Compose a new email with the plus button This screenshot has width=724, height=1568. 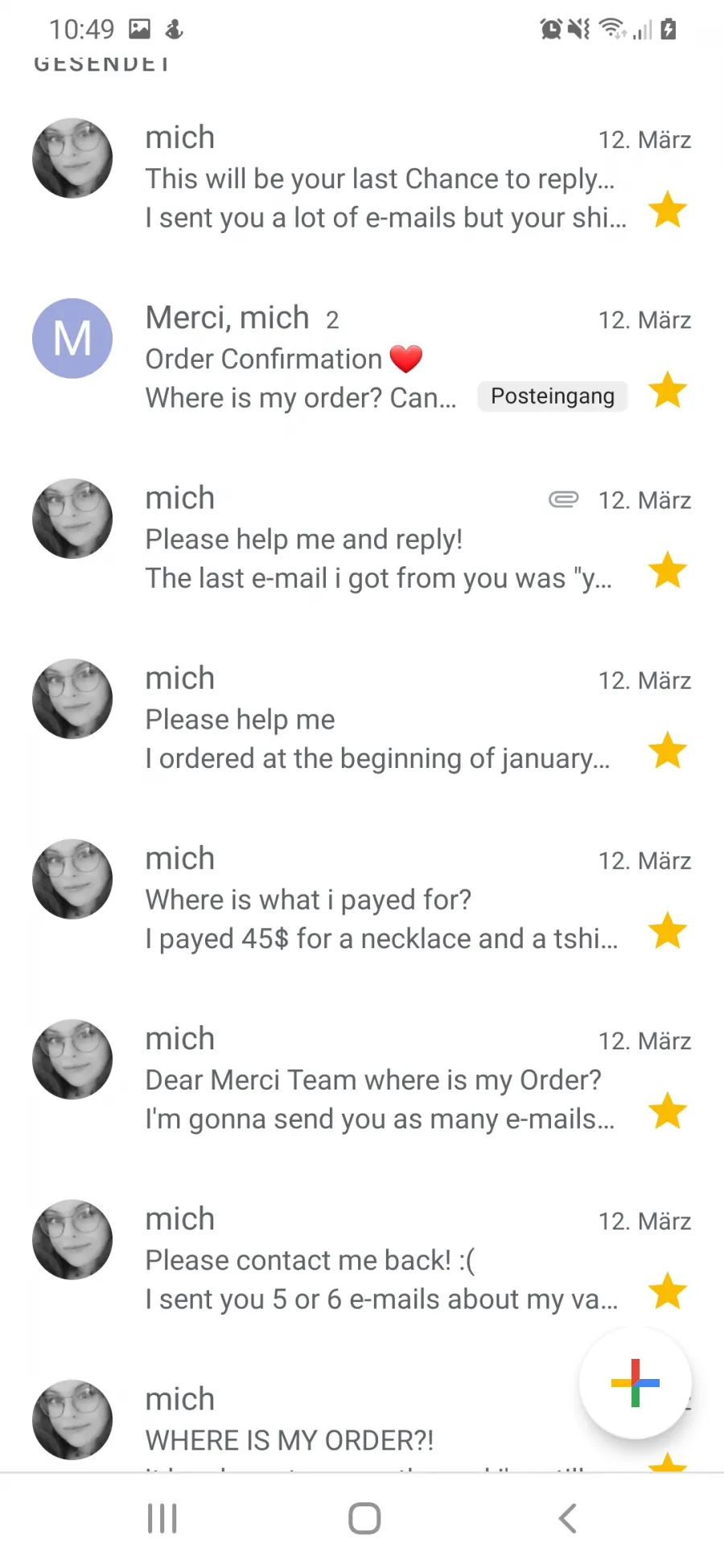tap(636, 1383)
